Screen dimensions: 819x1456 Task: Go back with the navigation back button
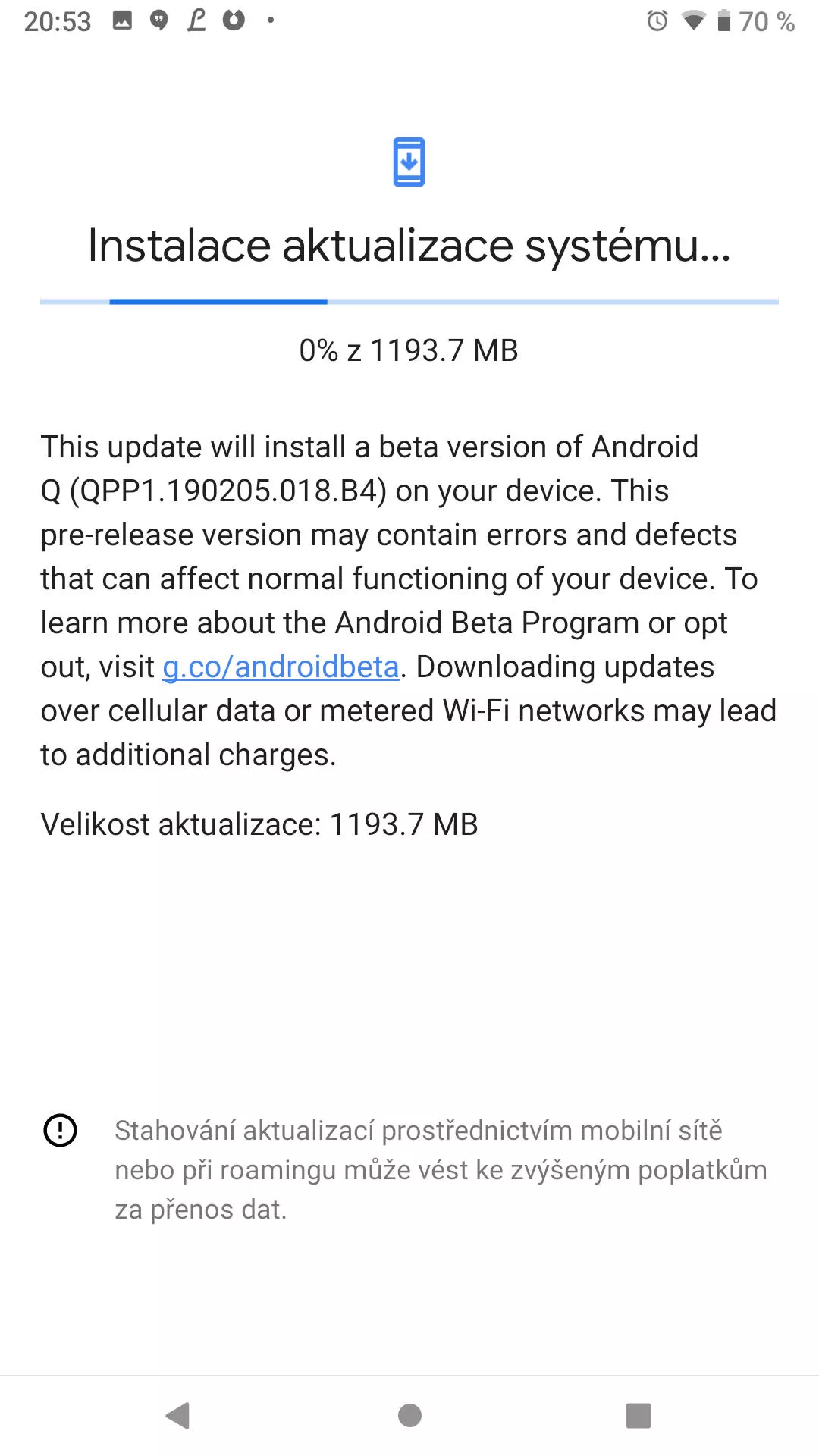[x=178, y=1415]
